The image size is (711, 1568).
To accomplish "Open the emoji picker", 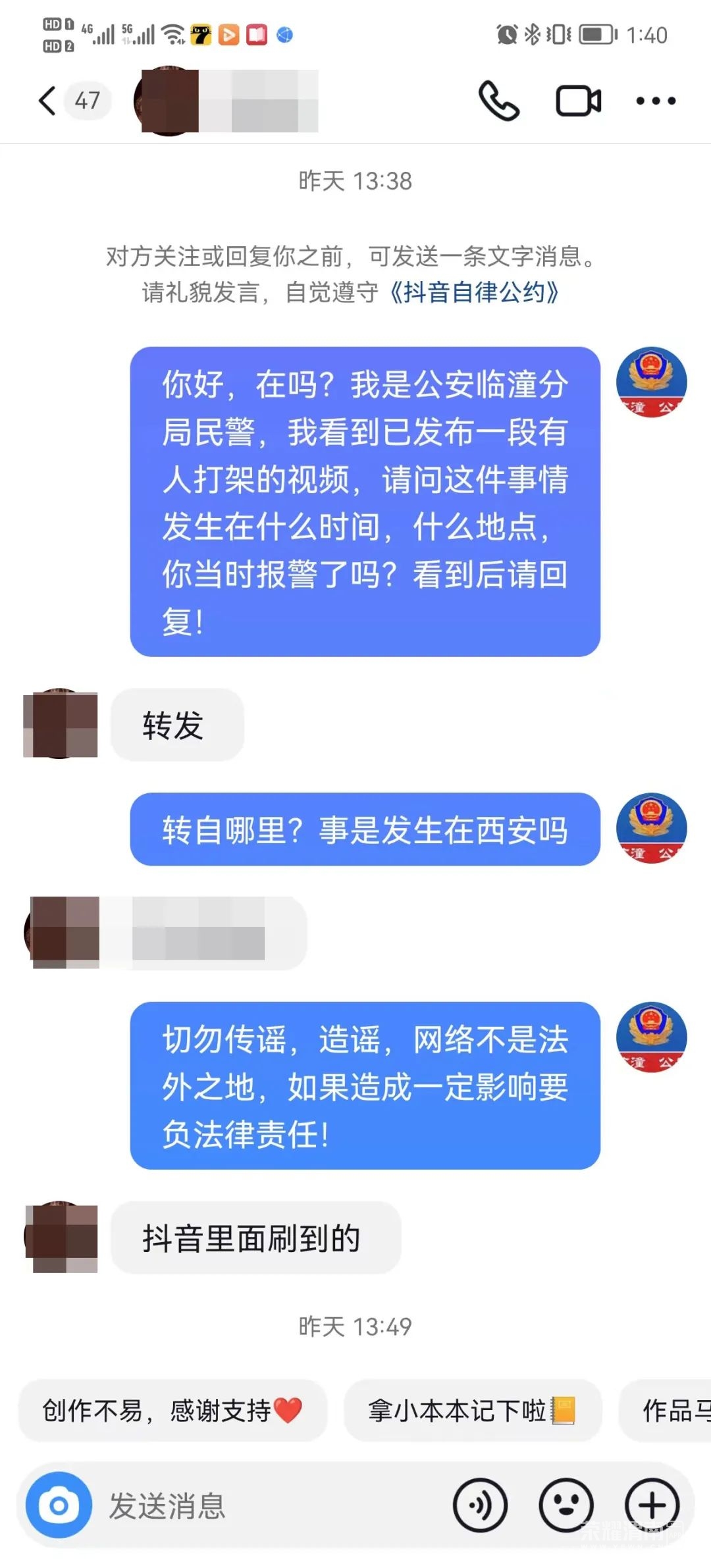I will (x=566, y=1505).
